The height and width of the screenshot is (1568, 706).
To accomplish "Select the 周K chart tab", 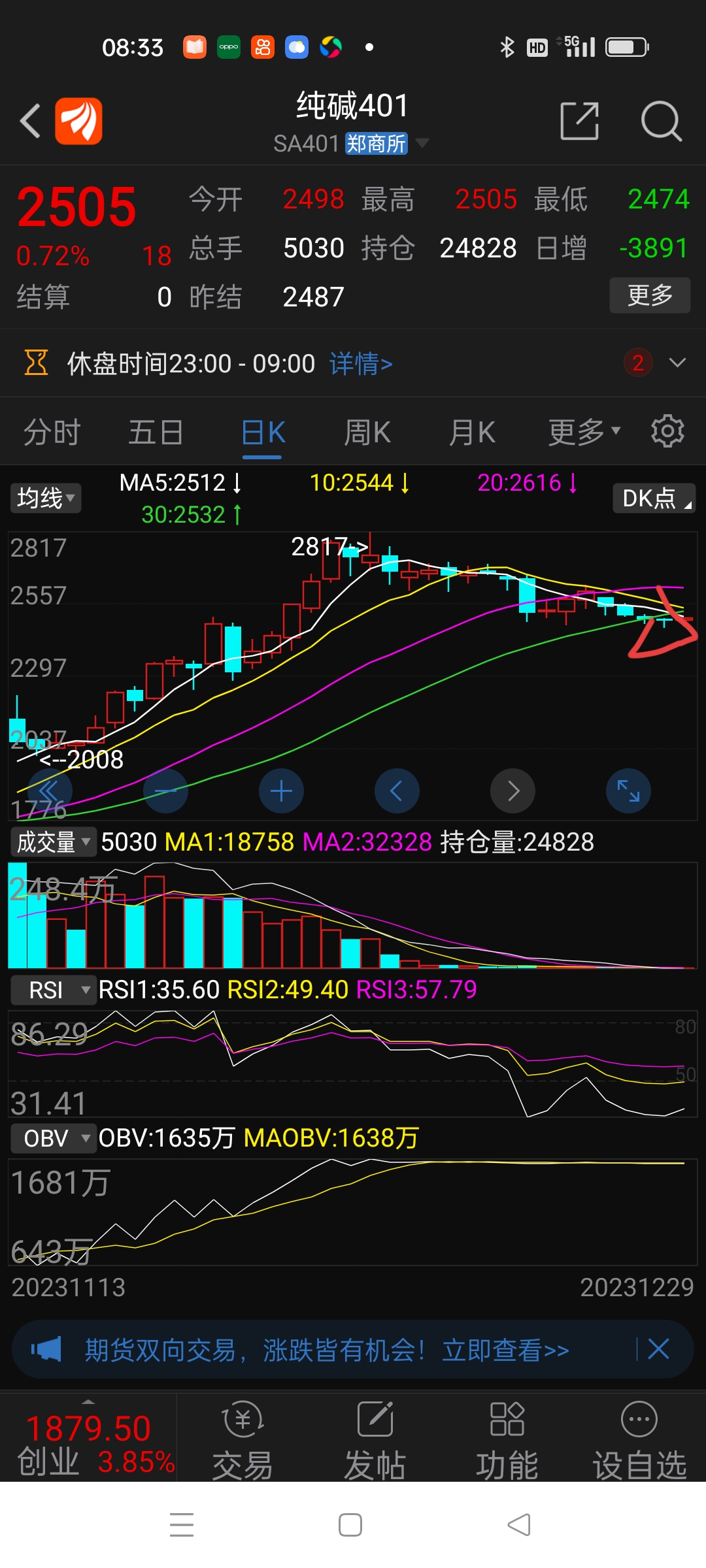I will [x=367, y=433].
